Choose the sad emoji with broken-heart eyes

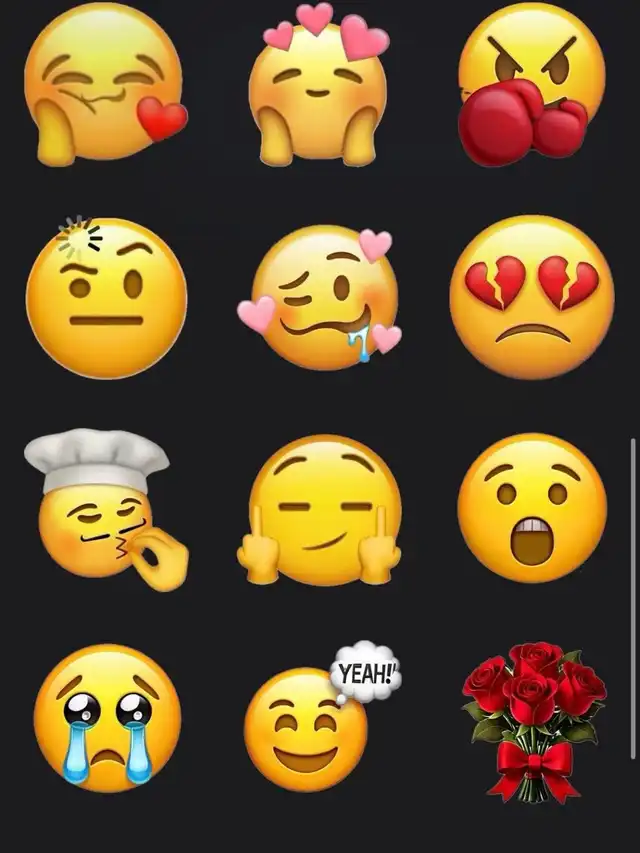(x=532, y=297)
